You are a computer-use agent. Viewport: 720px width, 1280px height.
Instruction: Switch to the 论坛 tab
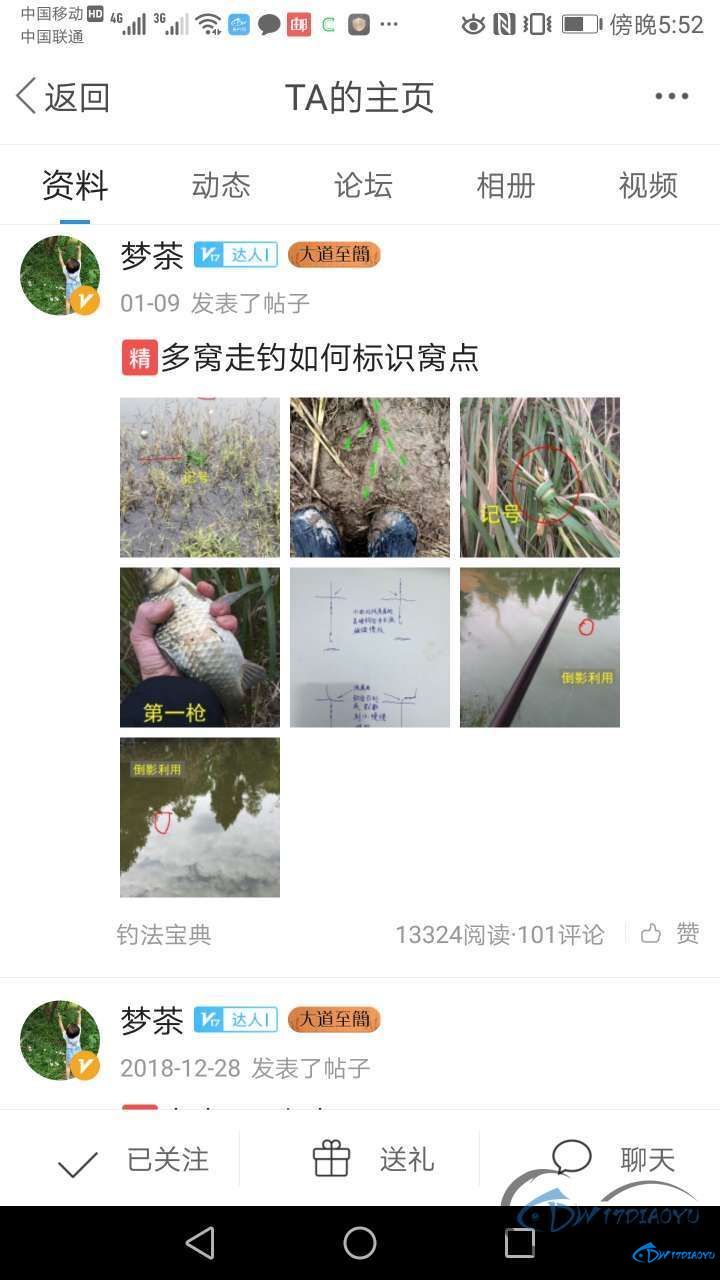pos(363,185)
